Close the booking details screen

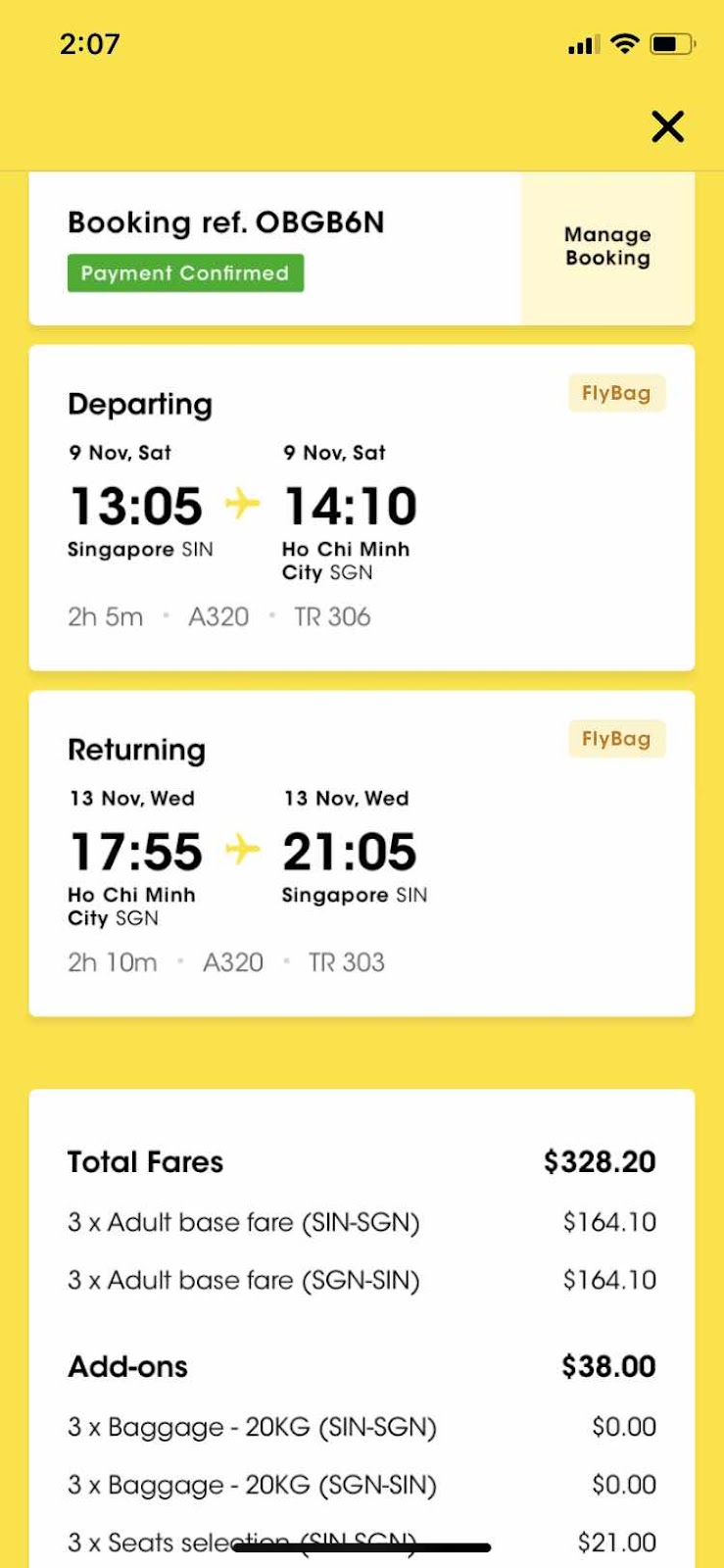[x=667, y=126]
